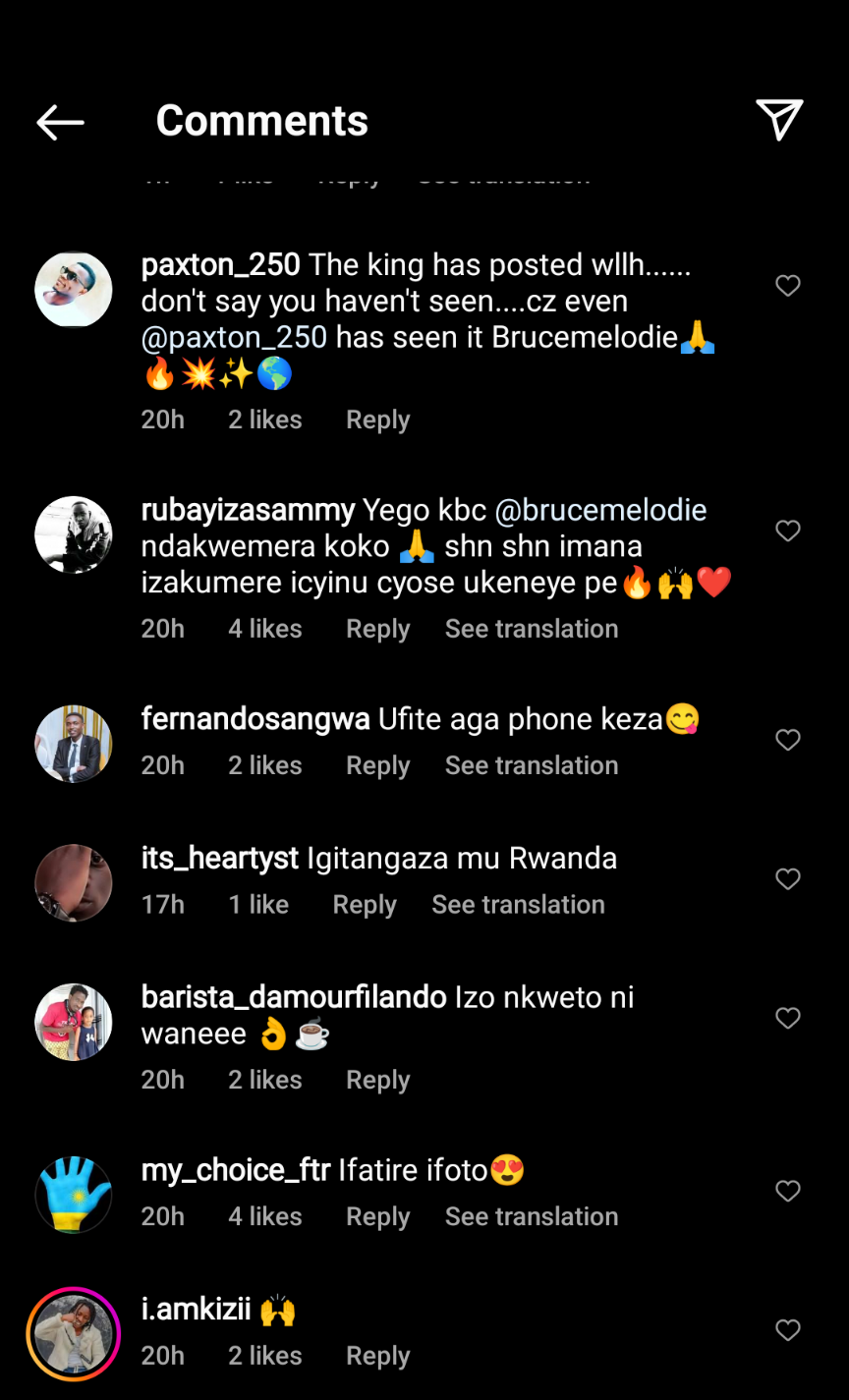
Task: Share post via paper plane icon
Action: [x=779, y=121]
